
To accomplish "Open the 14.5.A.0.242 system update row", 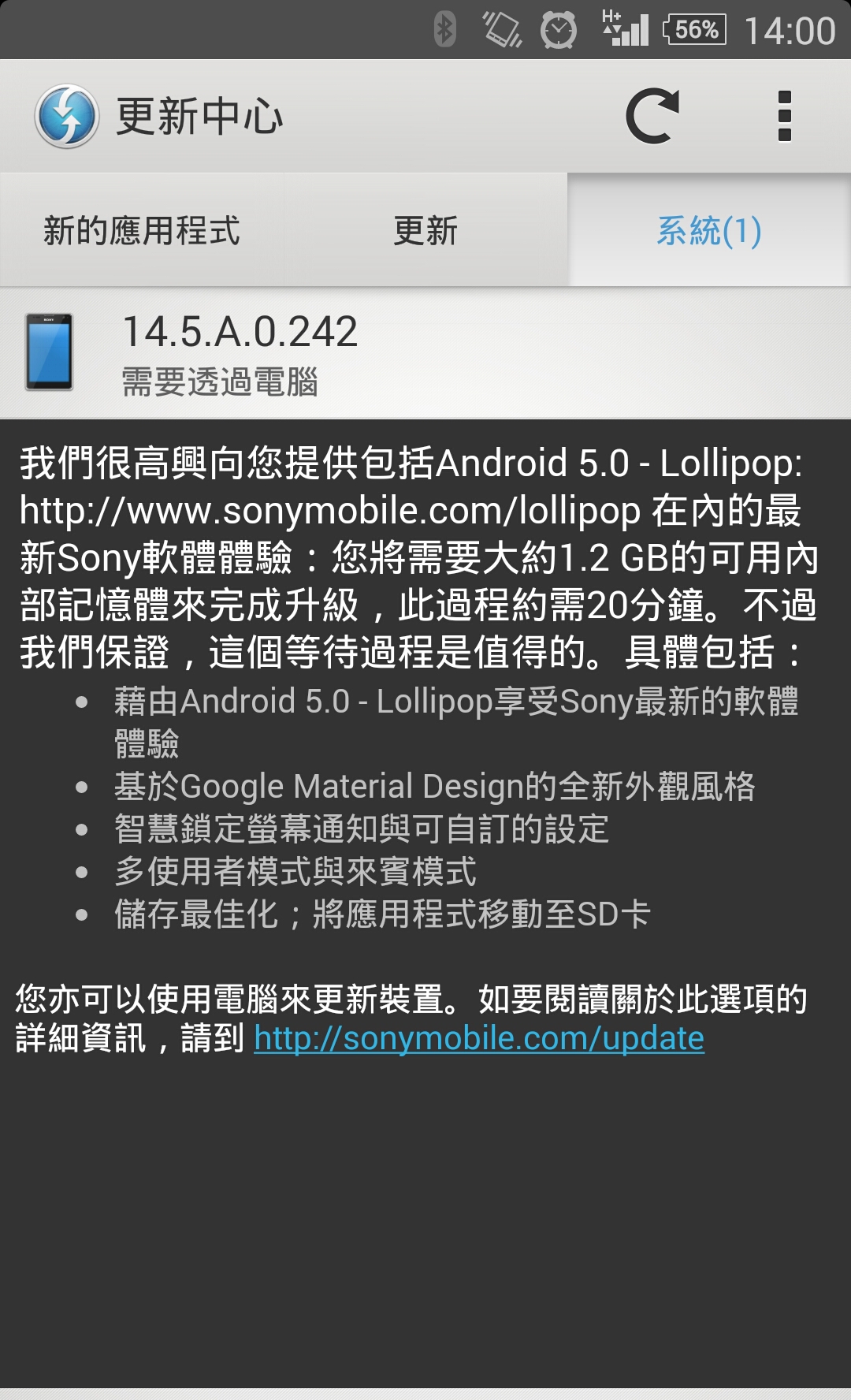I will tap(425, 353).
